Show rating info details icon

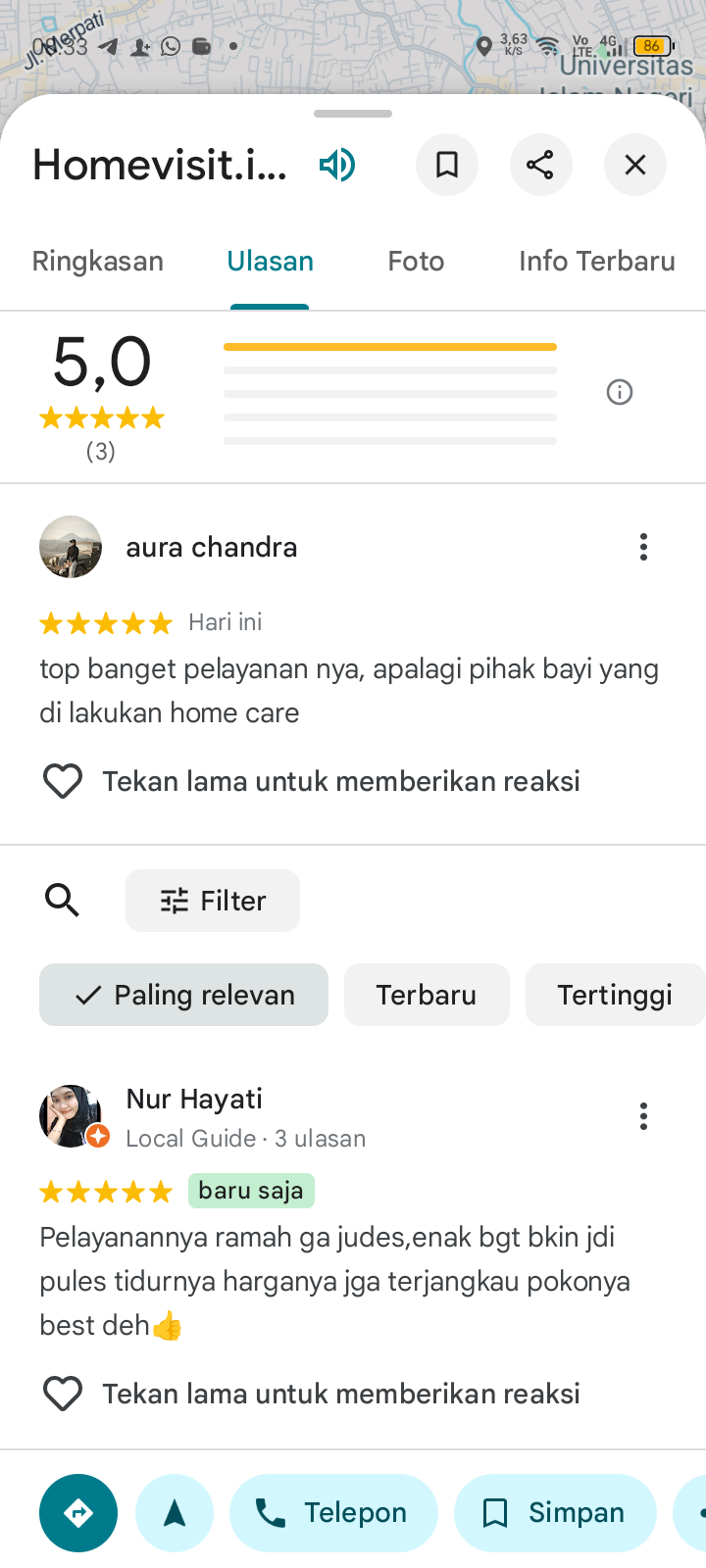620,392
